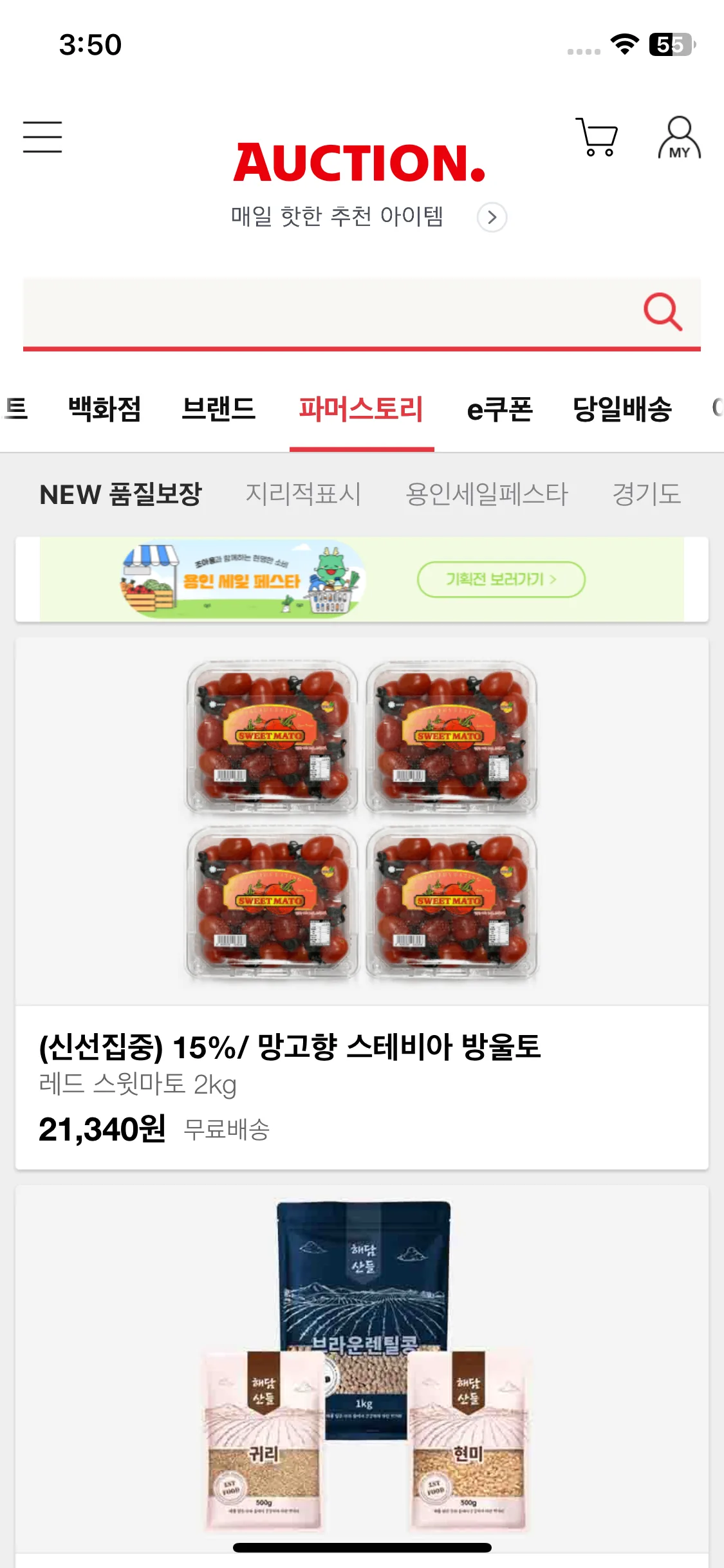Open the 당일배송 tab
724x1568 pixels.
(622, 409)
